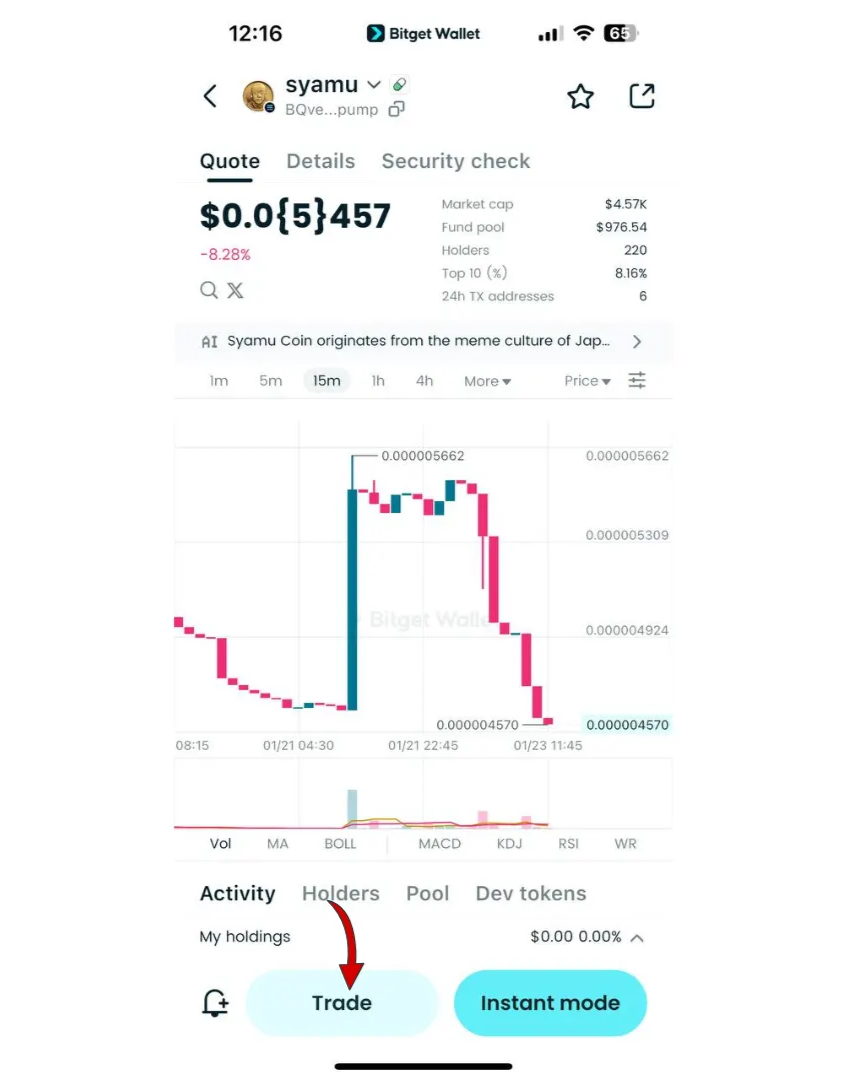Copy the BQve...pump contract address
This screenshot has height=1080, width=847.
tap(396, 109)
